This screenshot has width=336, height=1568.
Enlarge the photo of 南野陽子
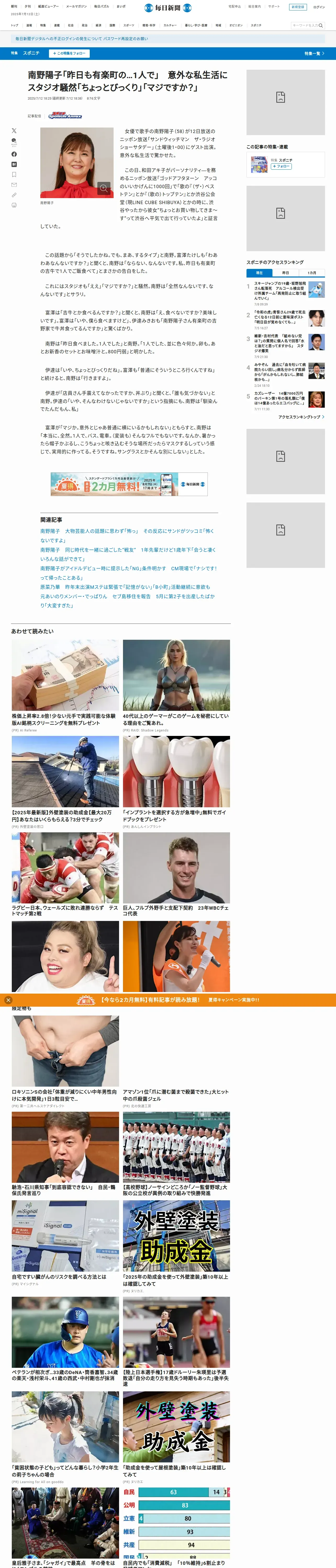coord(104,189)
